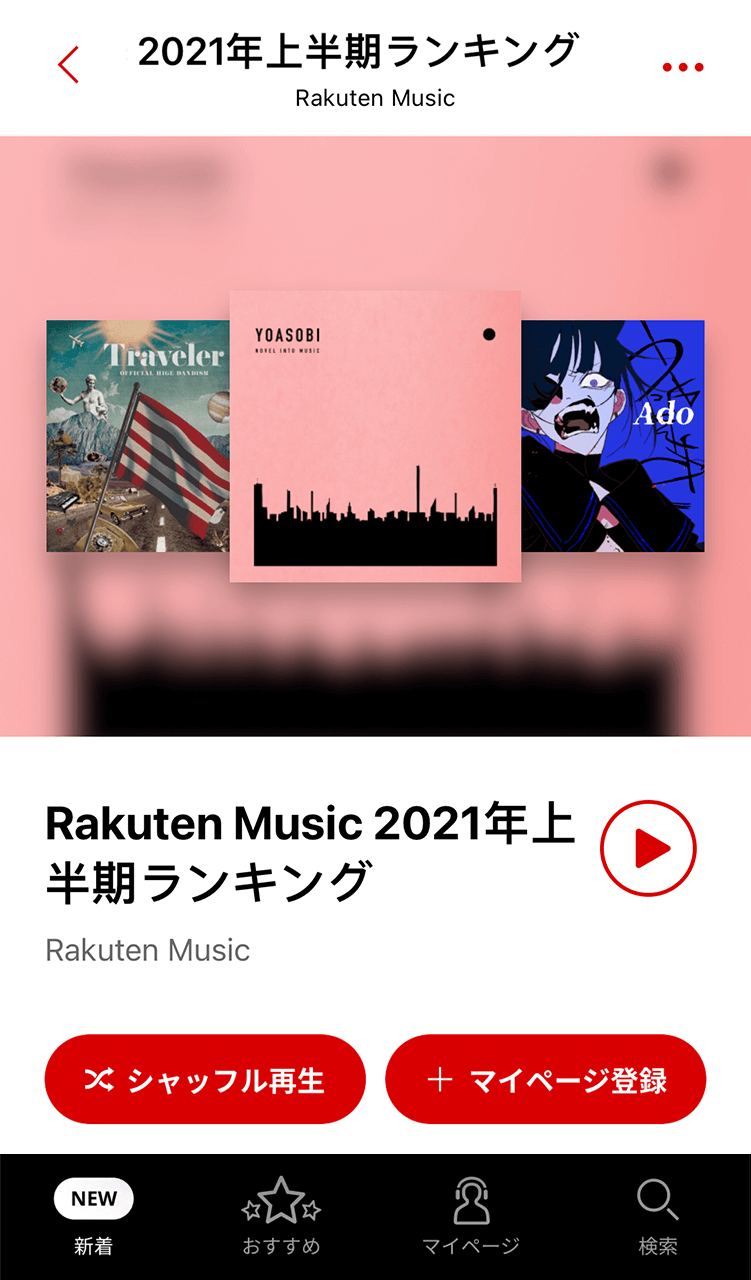Start シャッフル再生 shuffle playback
This screenshot has width=751, height=1280.
[205, 1080]
